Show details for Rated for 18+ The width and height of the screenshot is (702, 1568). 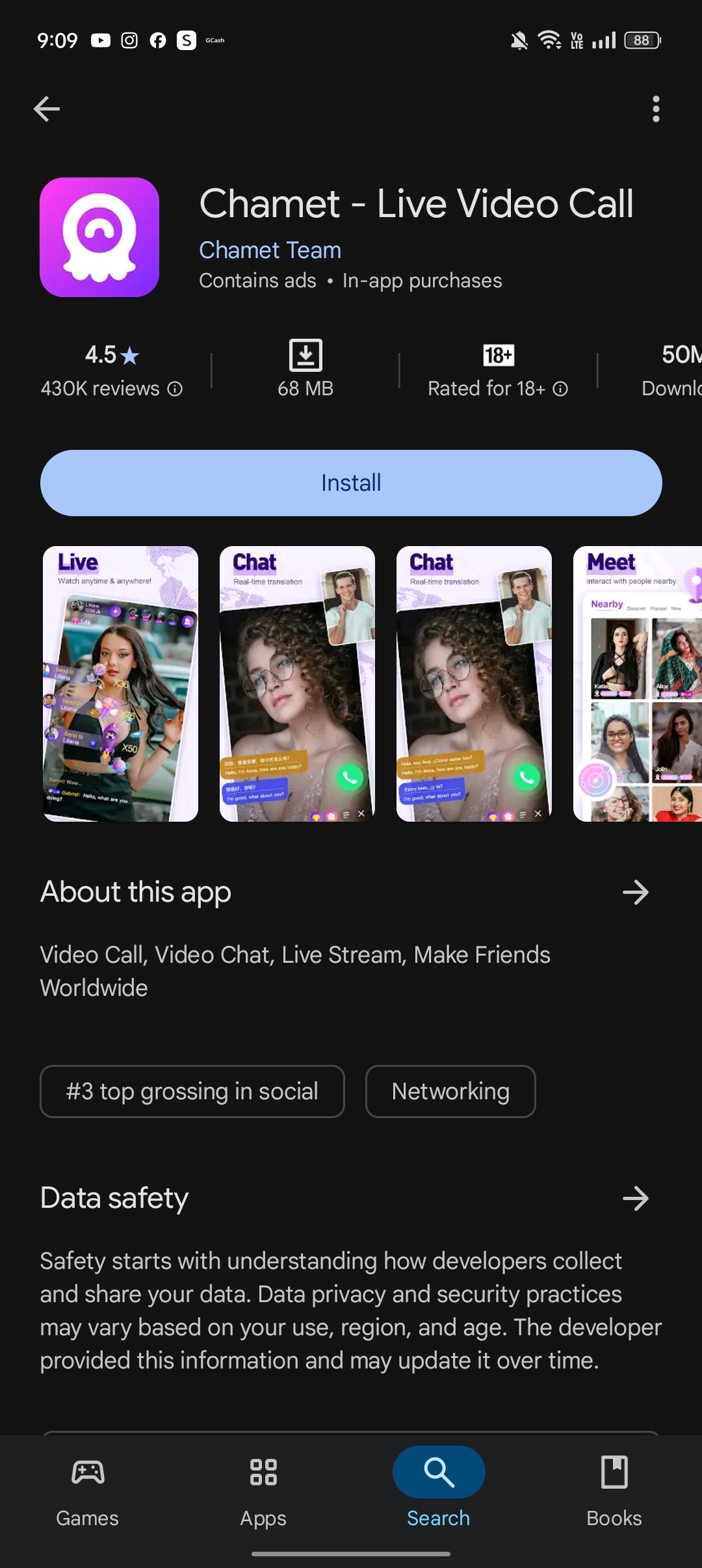pos(560,389)
